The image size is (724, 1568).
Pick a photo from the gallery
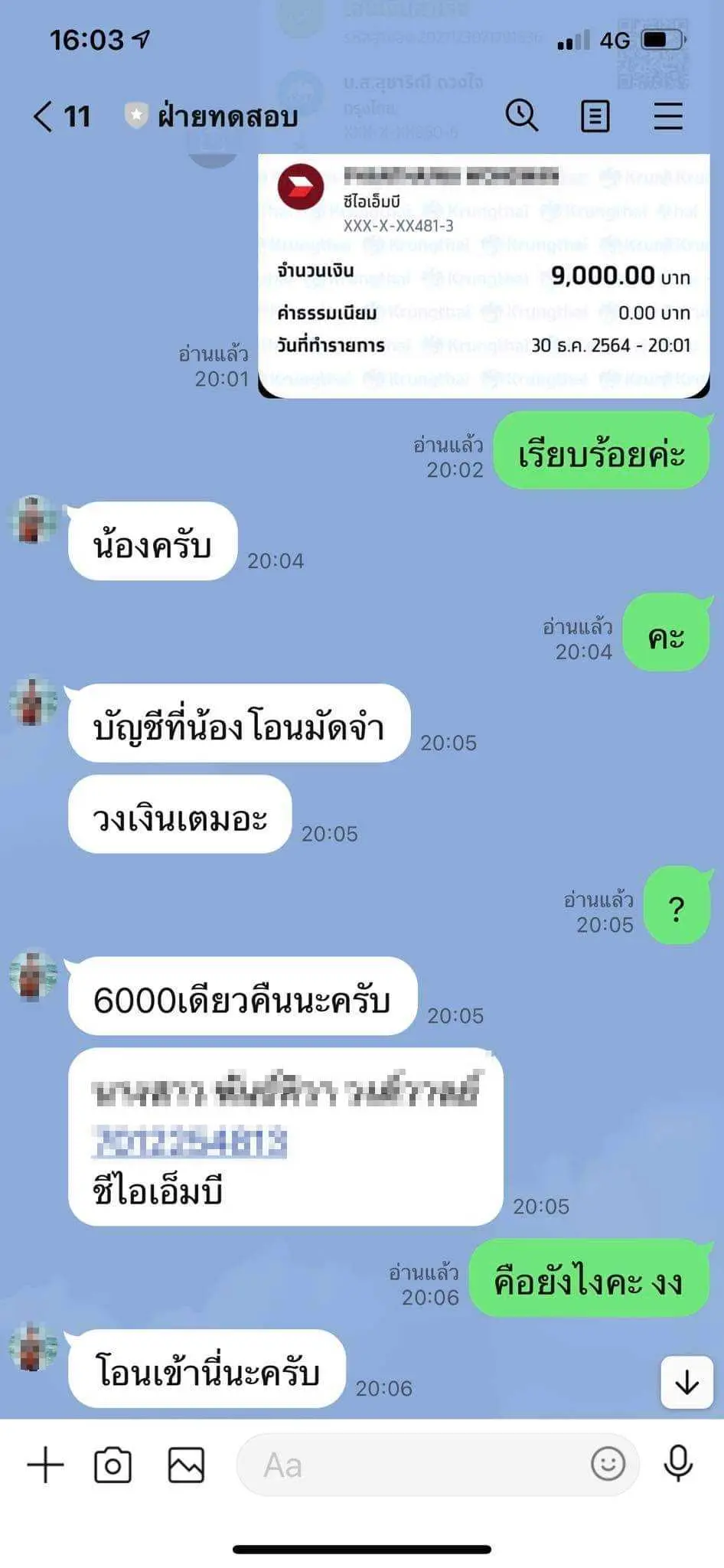(186, 1465)
